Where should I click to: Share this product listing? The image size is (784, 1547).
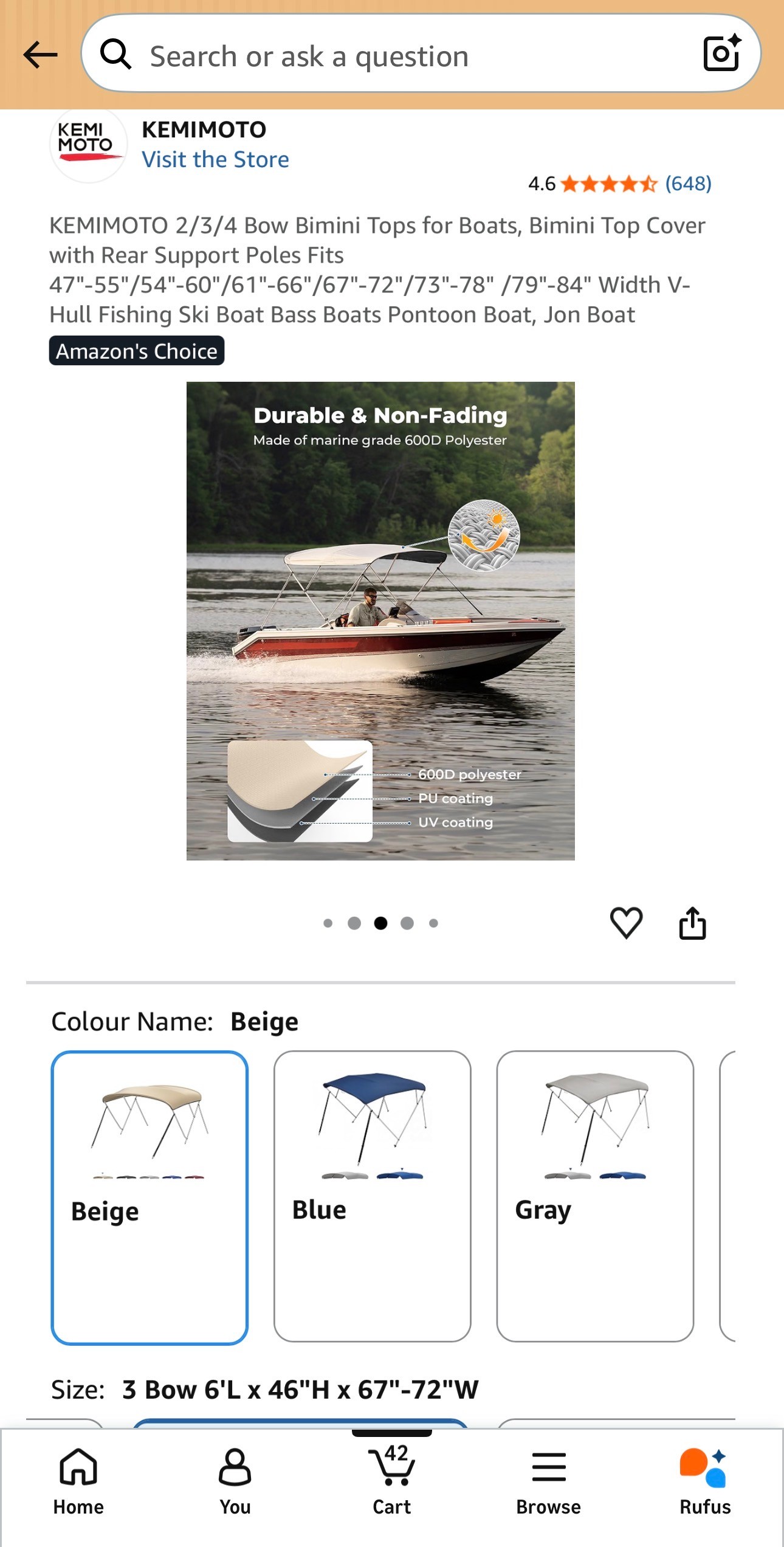(692, 923)
